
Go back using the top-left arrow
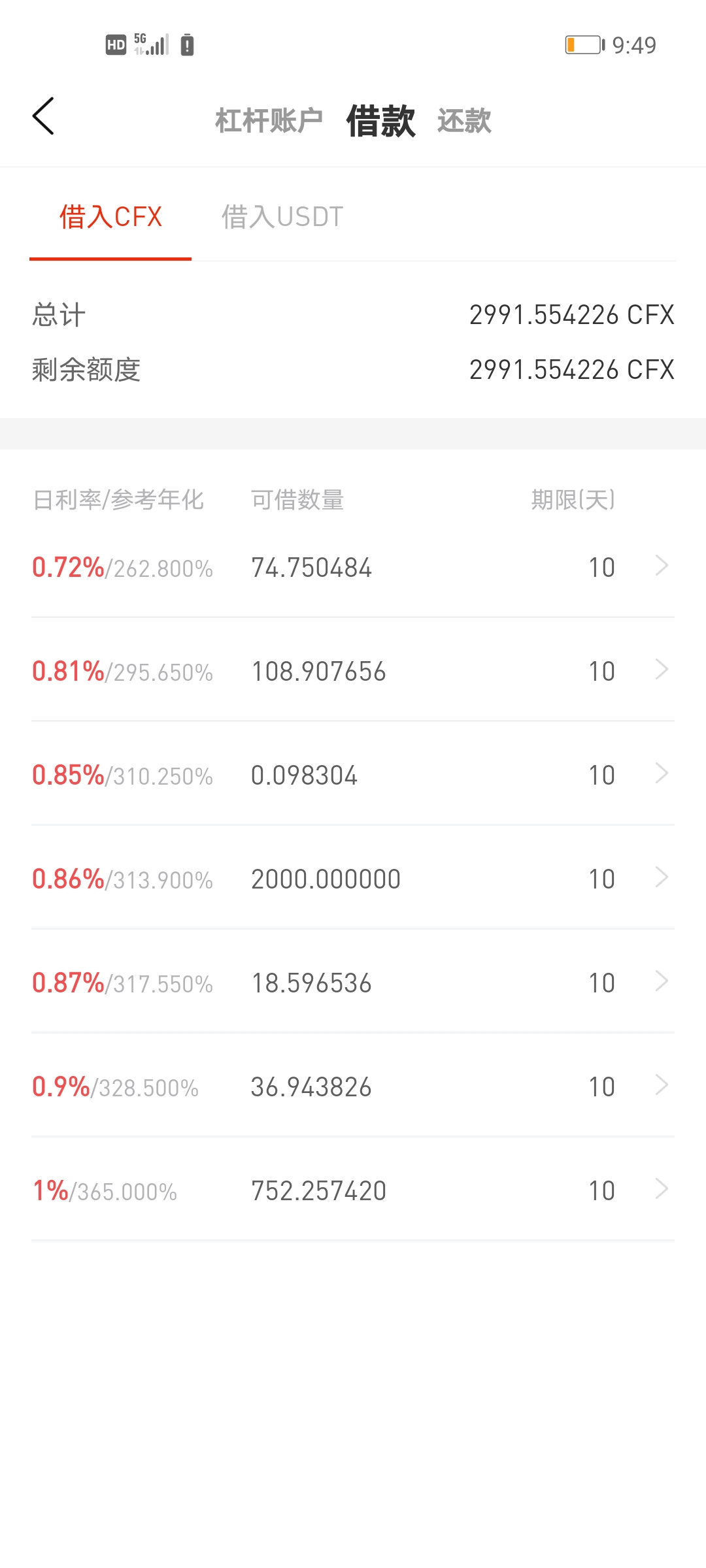point(43,117)
